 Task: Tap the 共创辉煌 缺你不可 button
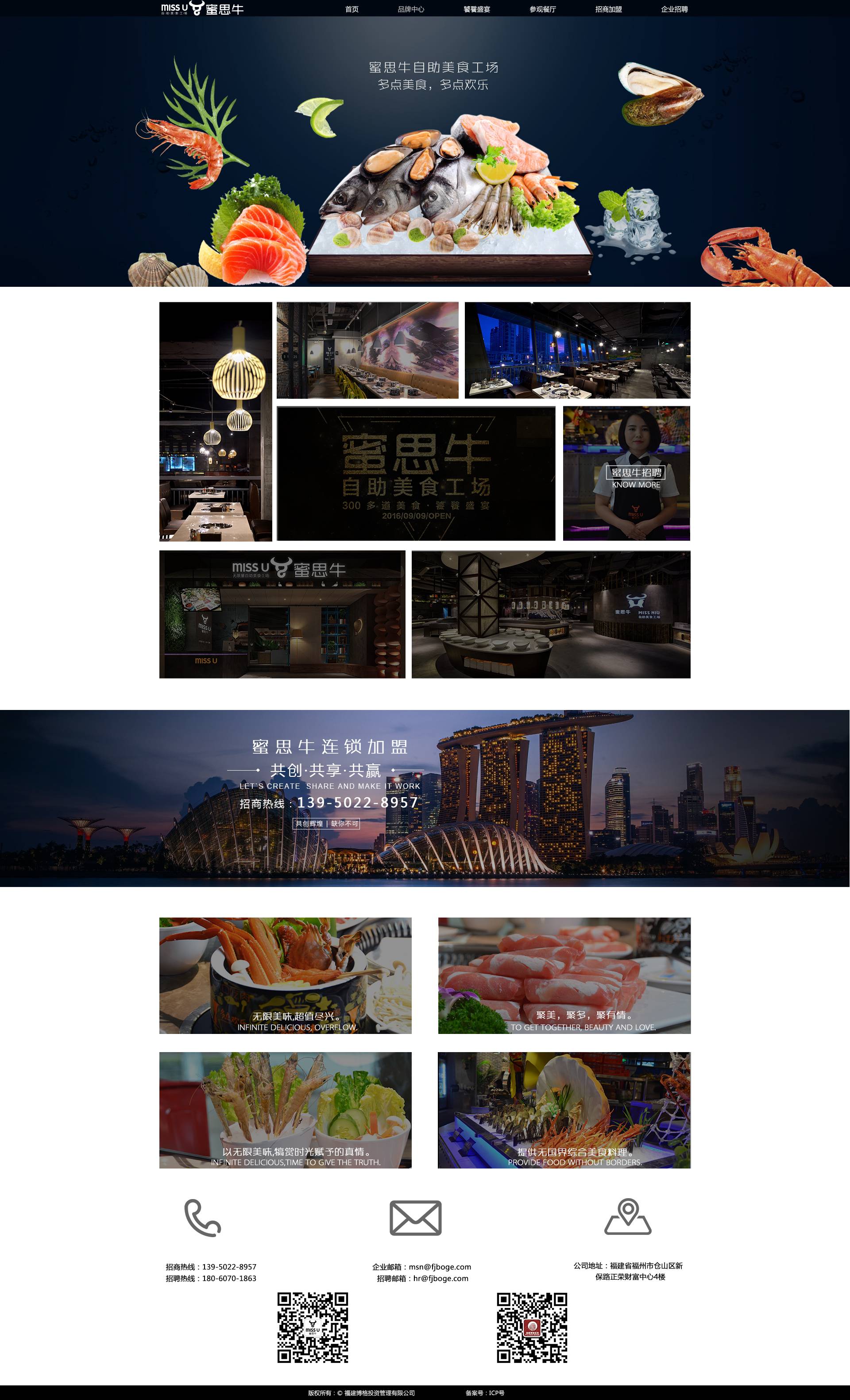[326, 823]
